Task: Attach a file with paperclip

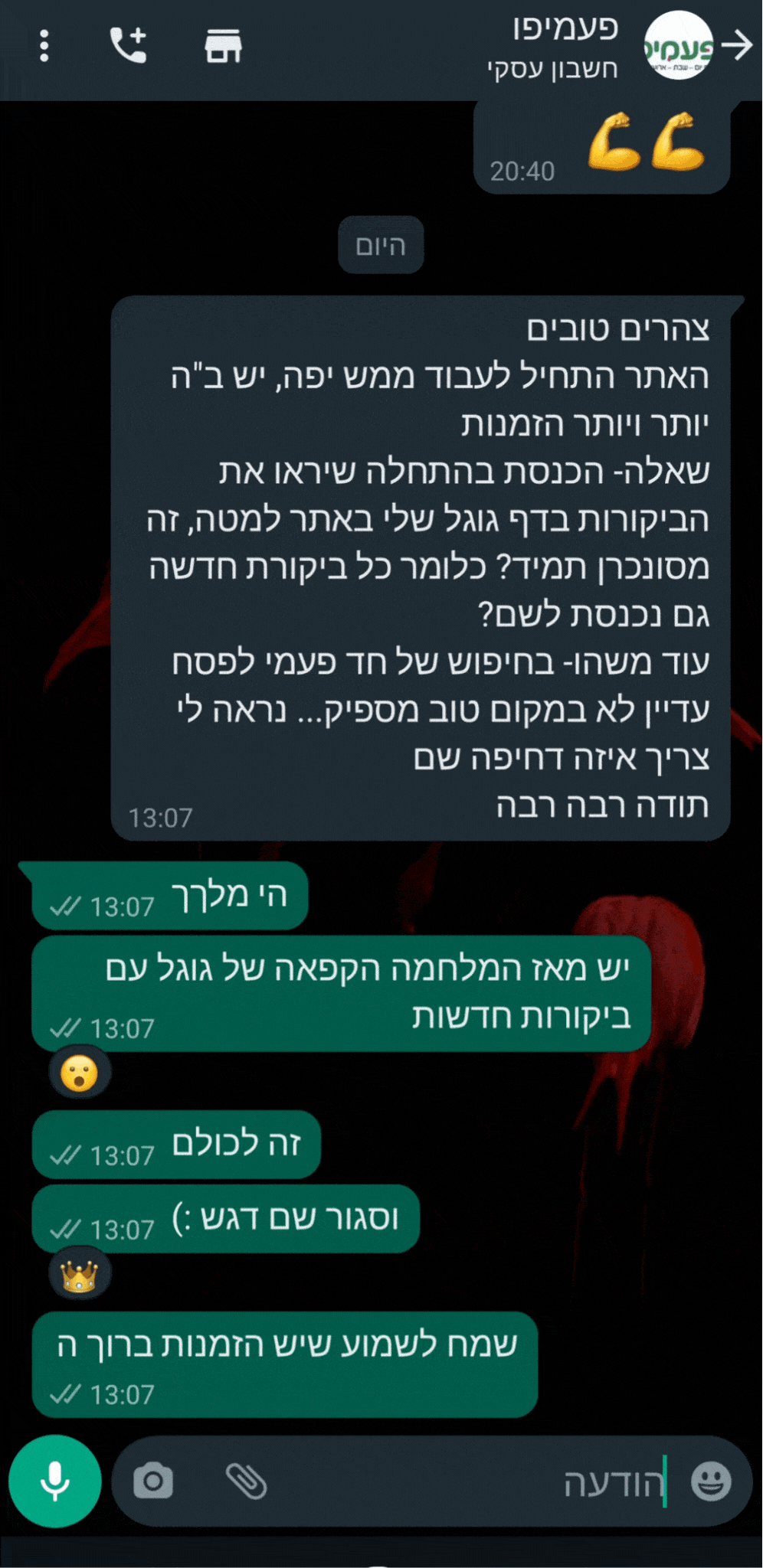Action: coord(246,1481)
